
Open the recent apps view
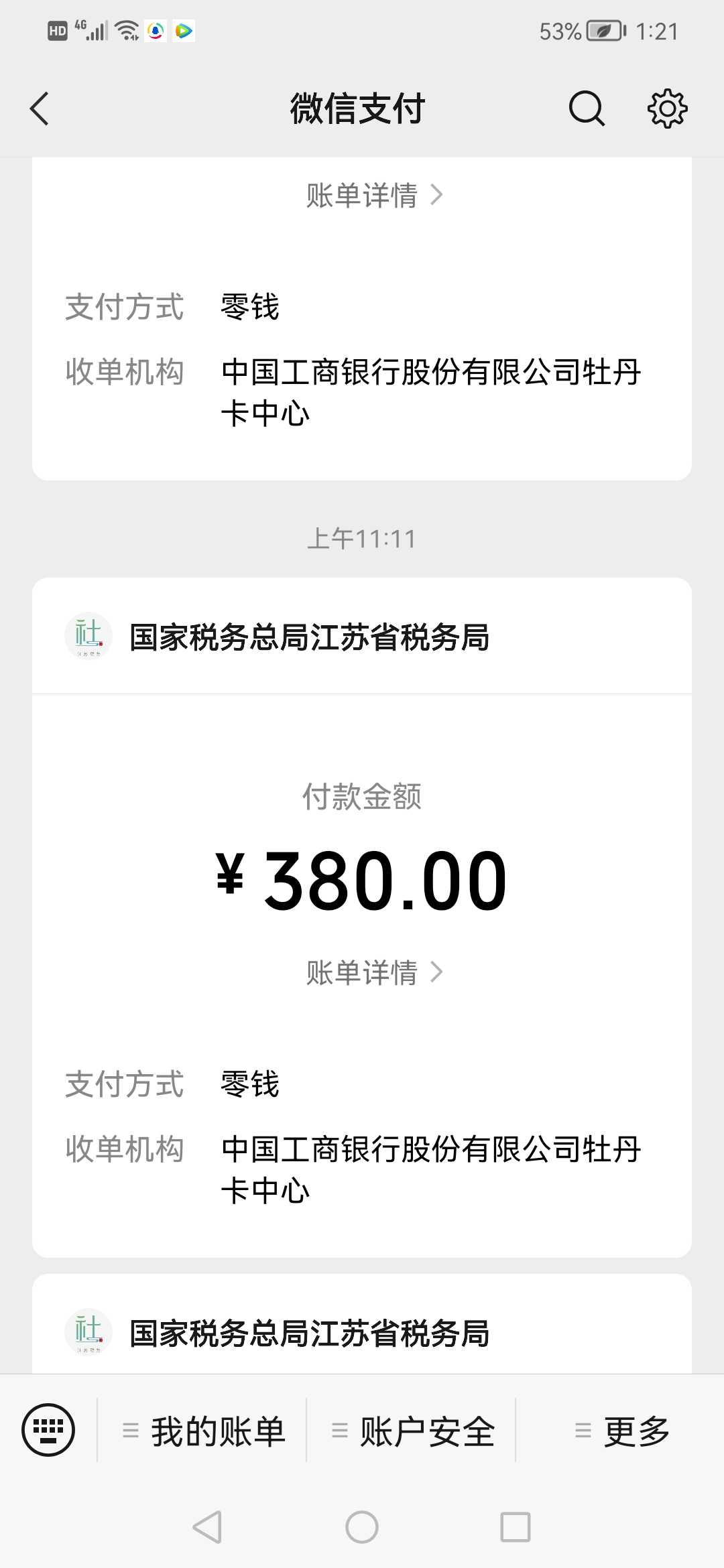(516, 1527)
